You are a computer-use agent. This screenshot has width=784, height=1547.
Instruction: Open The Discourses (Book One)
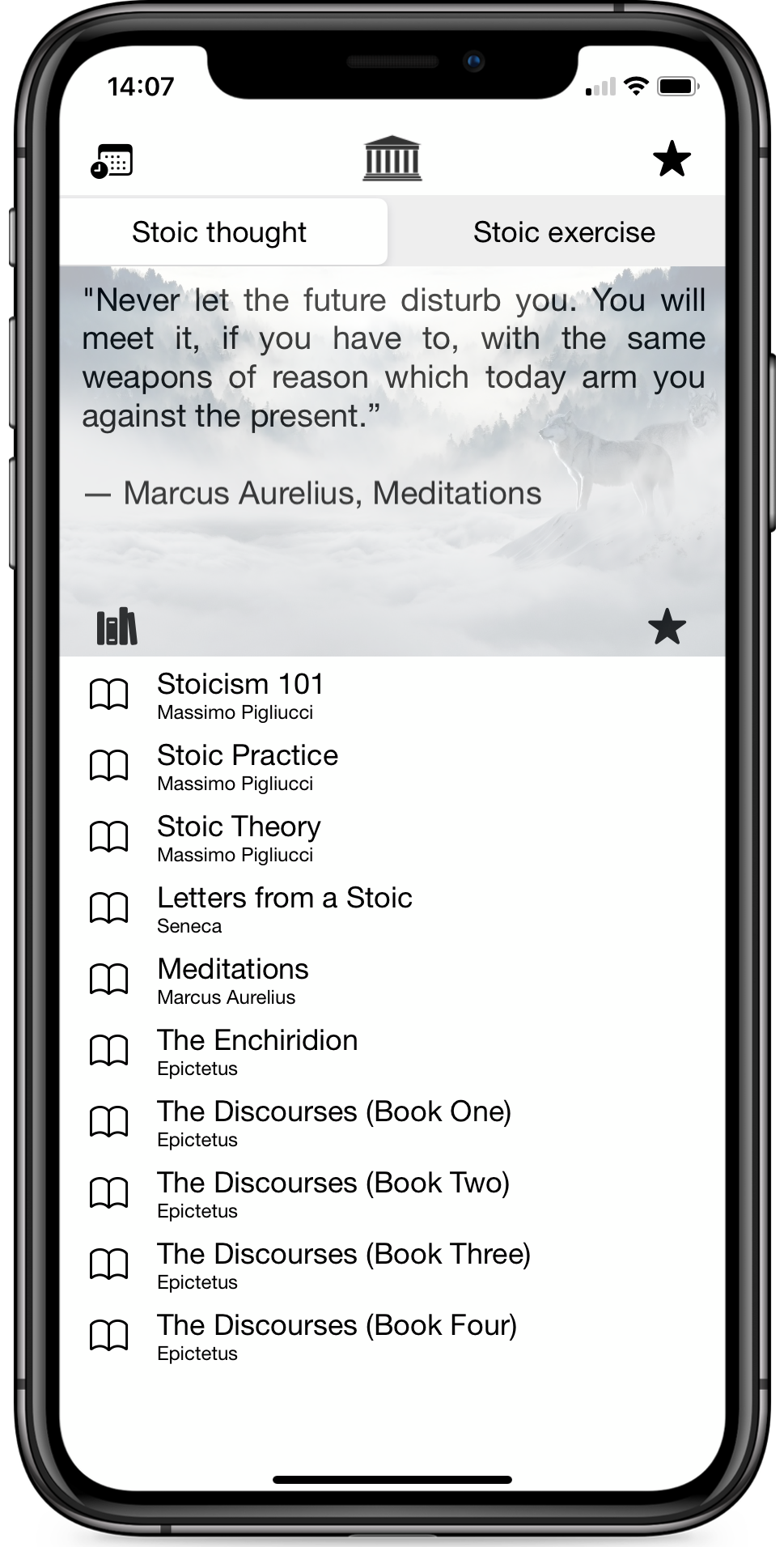pos(333,1122)
